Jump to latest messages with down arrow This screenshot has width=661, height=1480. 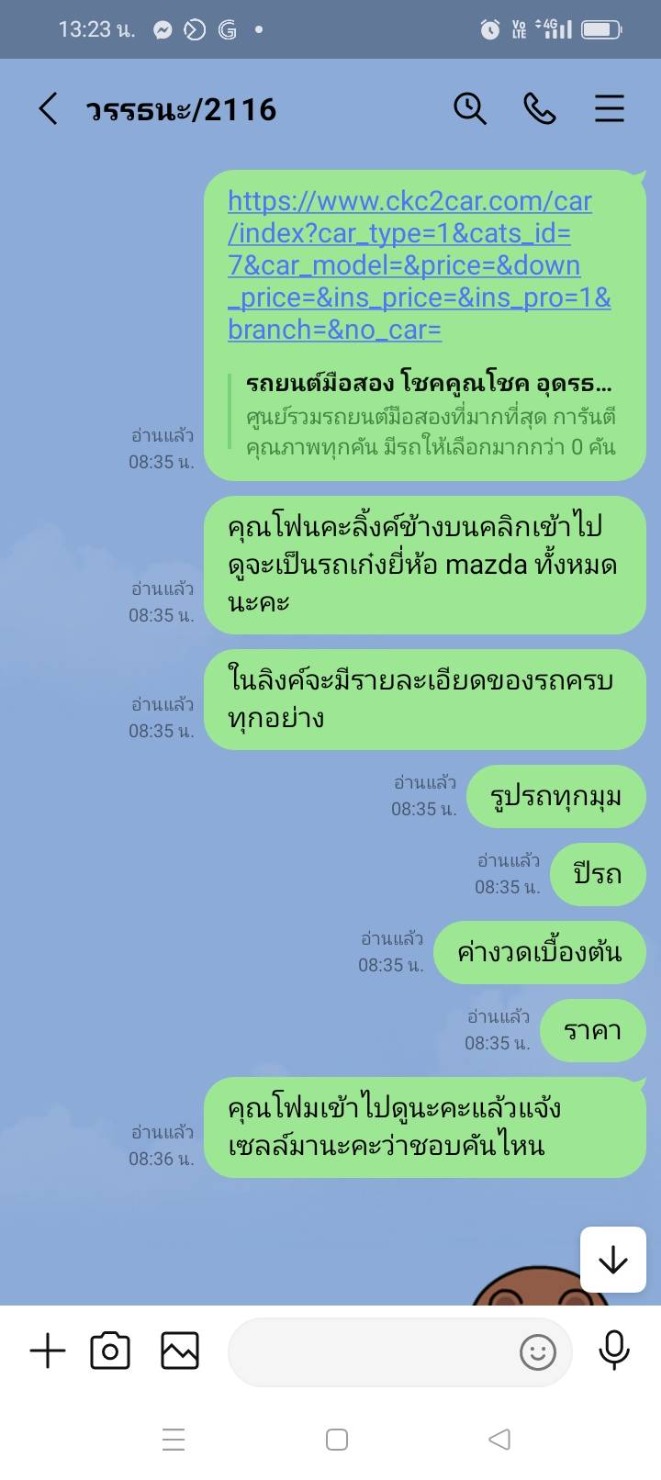coord(613,1260)
